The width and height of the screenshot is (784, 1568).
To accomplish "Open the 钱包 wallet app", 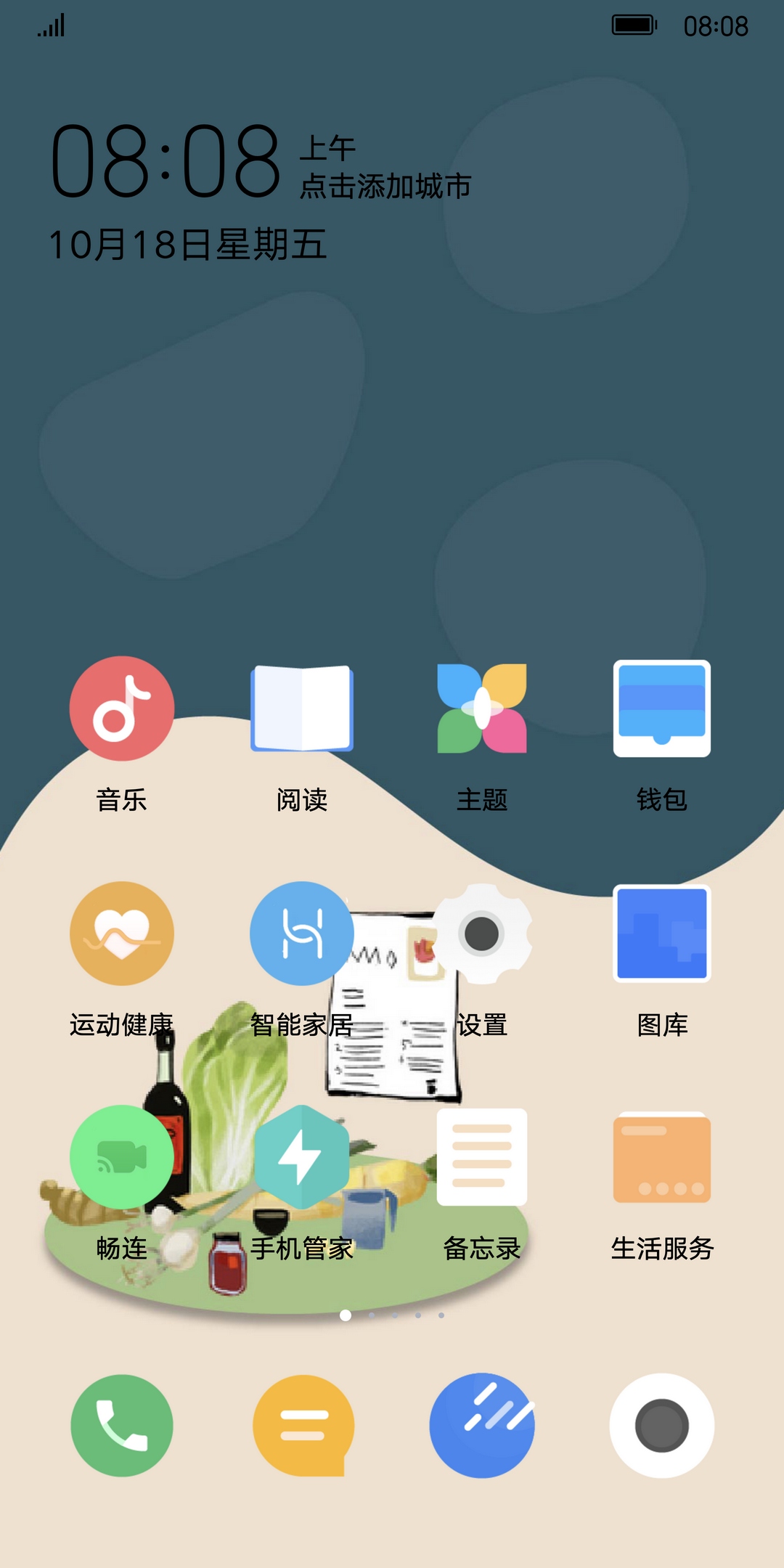I will (x=661, y=709).
